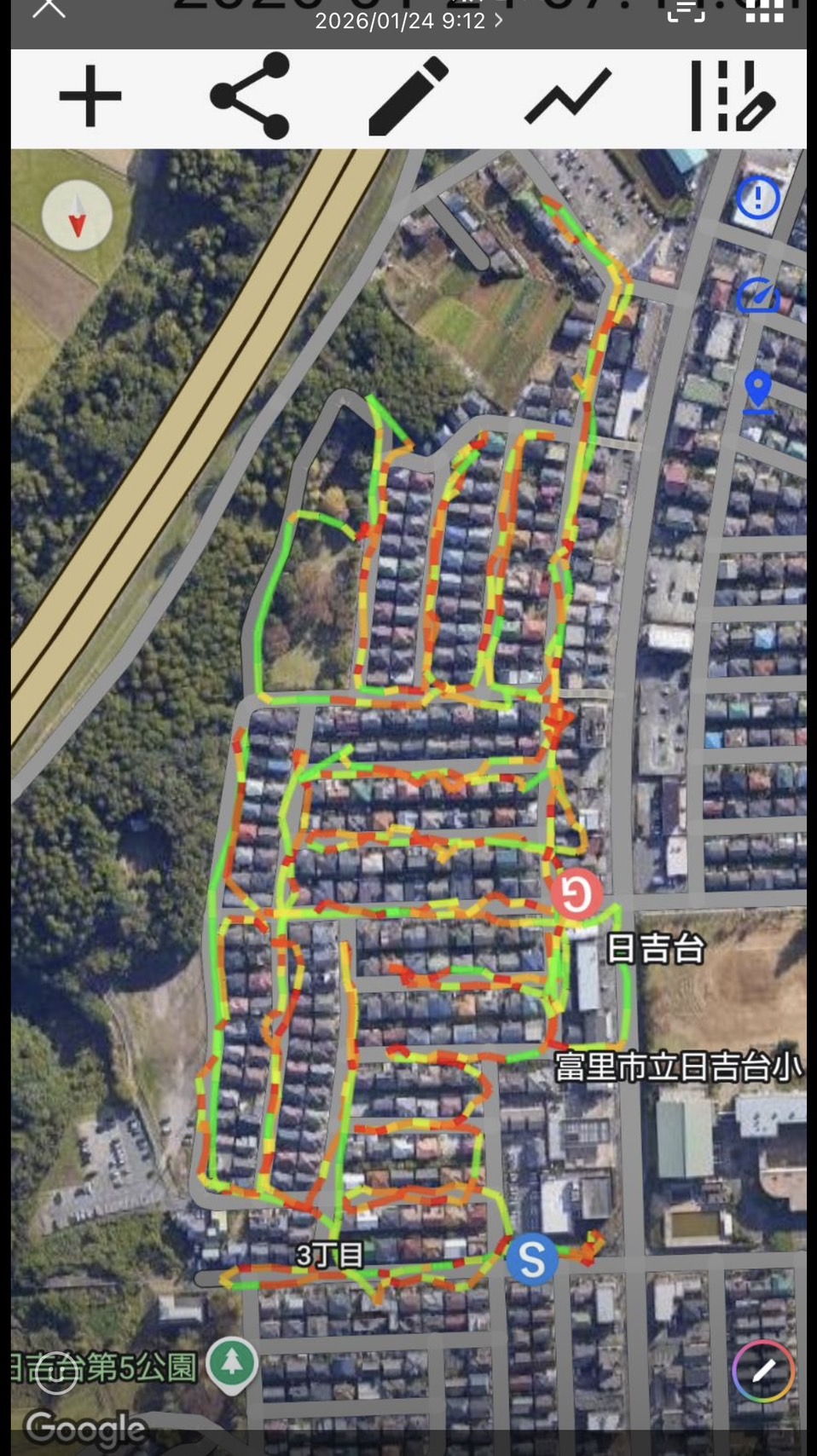The height and width of the screenshot is (1456, 817).
Task: Open the park marker for 日吉台第5公園
Action: 232,1363
